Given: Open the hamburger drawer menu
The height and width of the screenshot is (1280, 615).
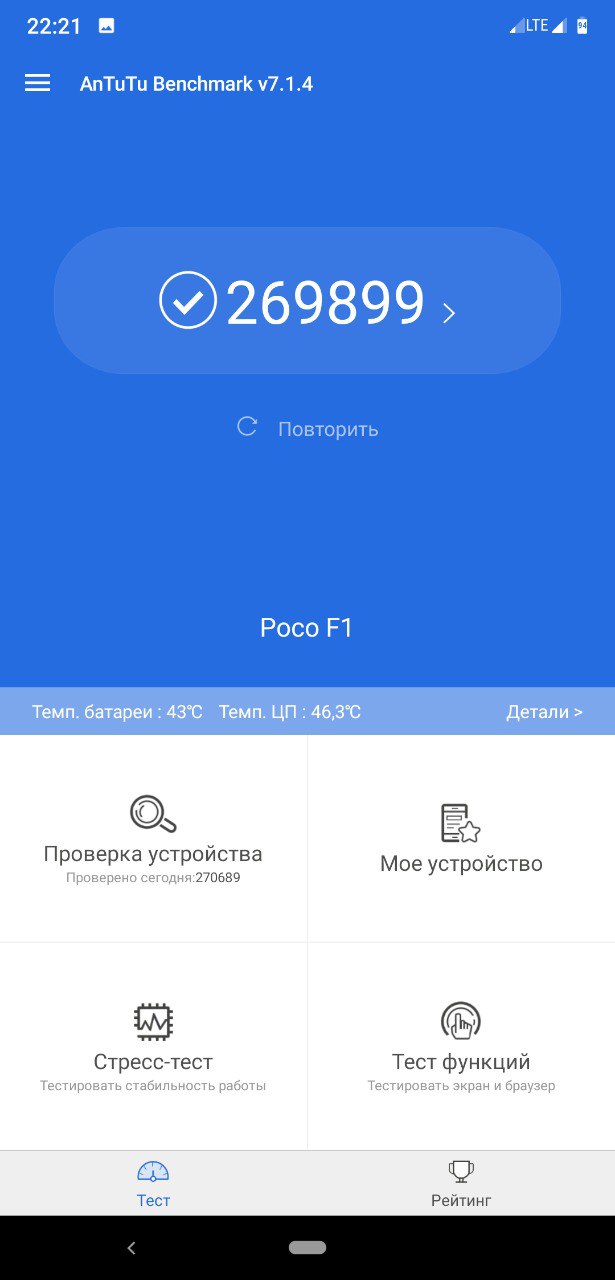Looking at the screenshot, I should tap(37, 83).
